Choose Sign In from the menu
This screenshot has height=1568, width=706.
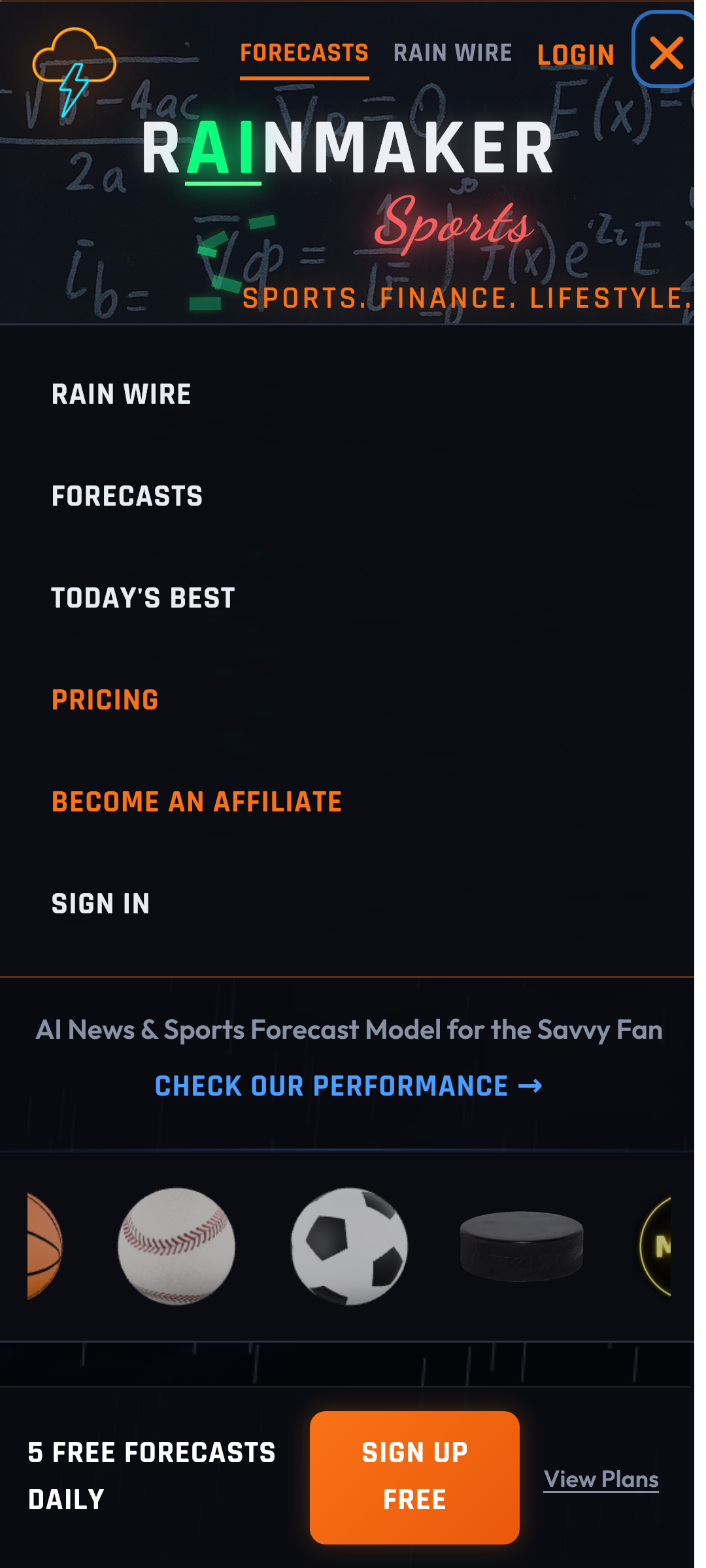pos(101,904)
